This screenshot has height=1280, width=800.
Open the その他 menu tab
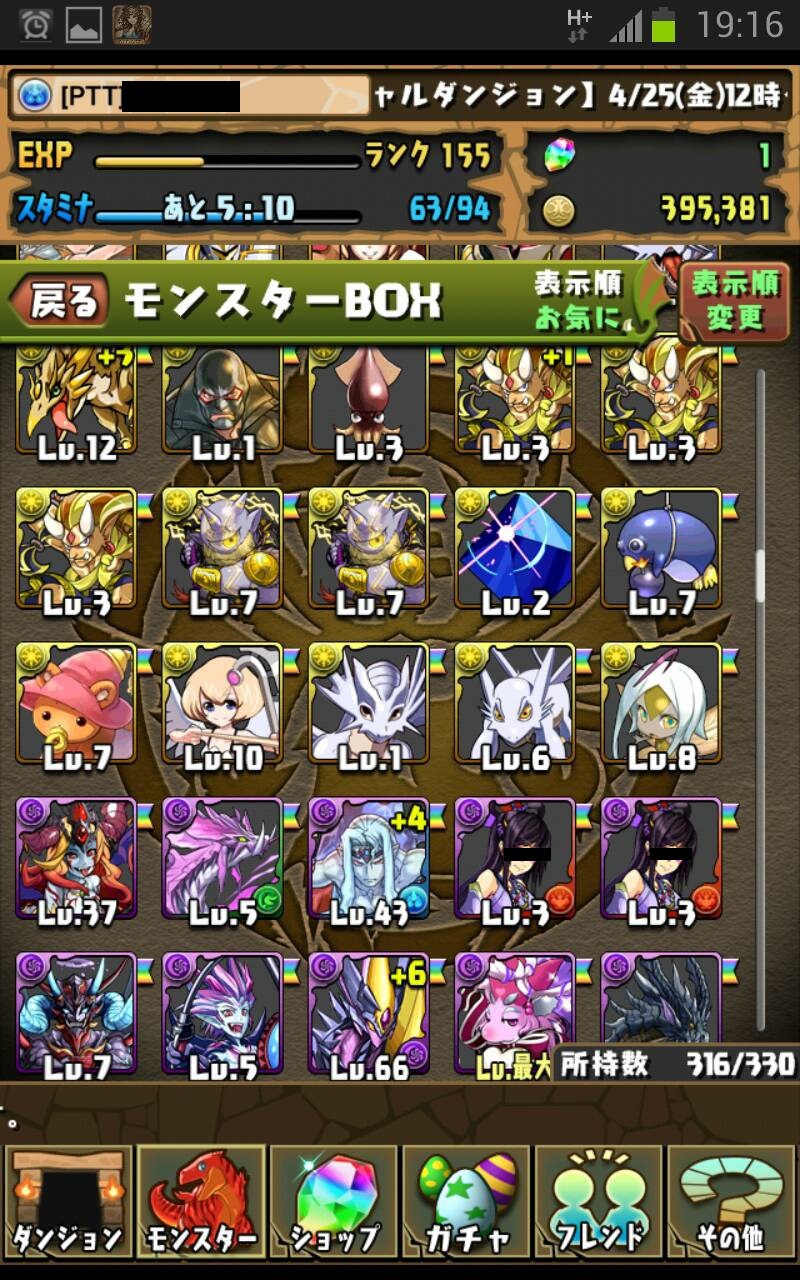(732, 1200)
